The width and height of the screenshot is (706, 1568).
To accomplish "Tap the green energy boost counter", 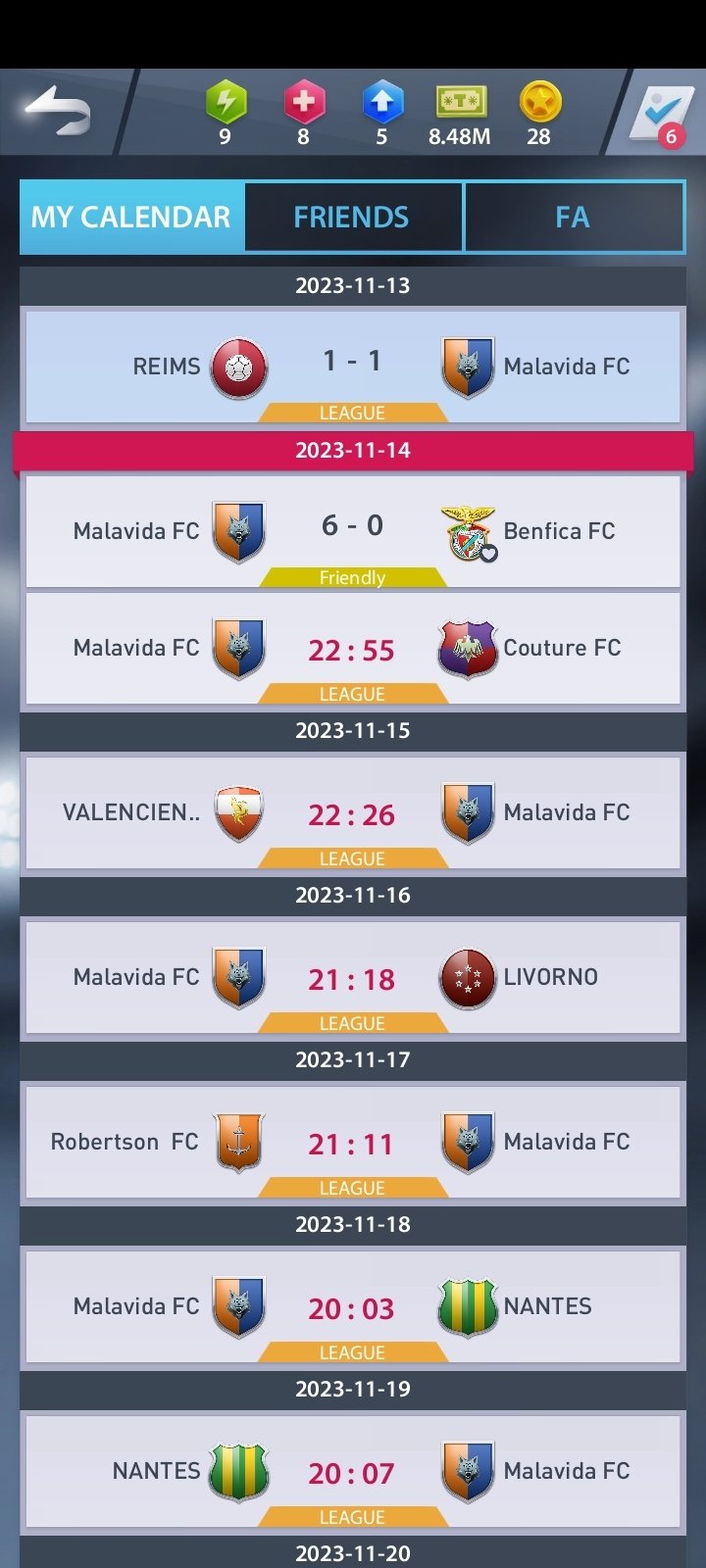I will click(226, 114).
